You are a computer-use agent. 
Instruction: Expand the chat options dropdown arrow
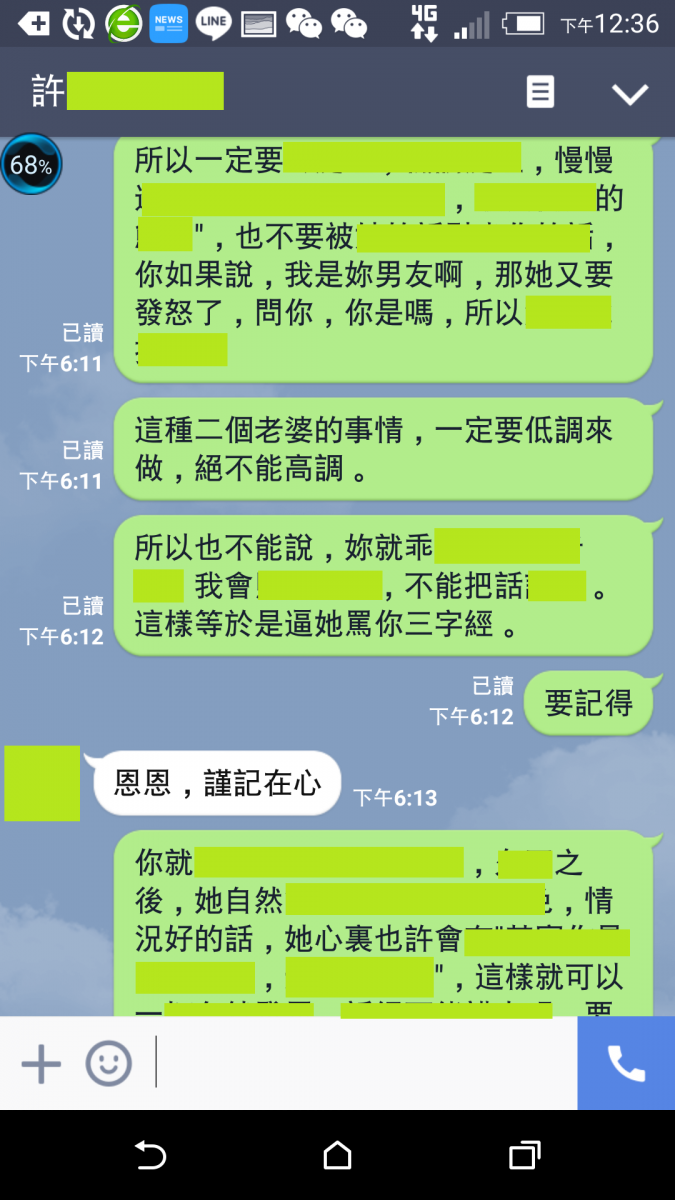point(630,94)
